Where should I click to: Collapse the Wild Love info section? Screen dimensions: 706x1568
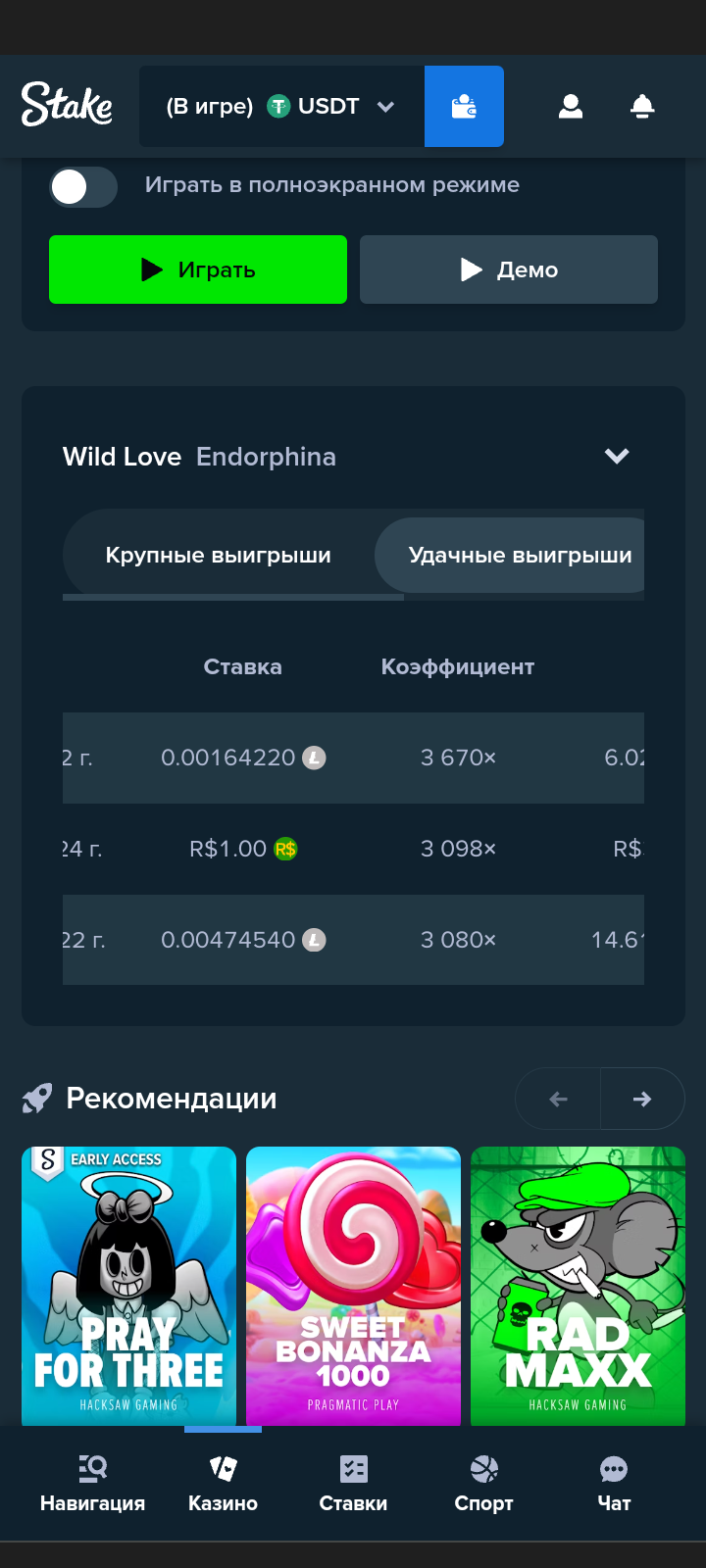(x=617, y=456)
